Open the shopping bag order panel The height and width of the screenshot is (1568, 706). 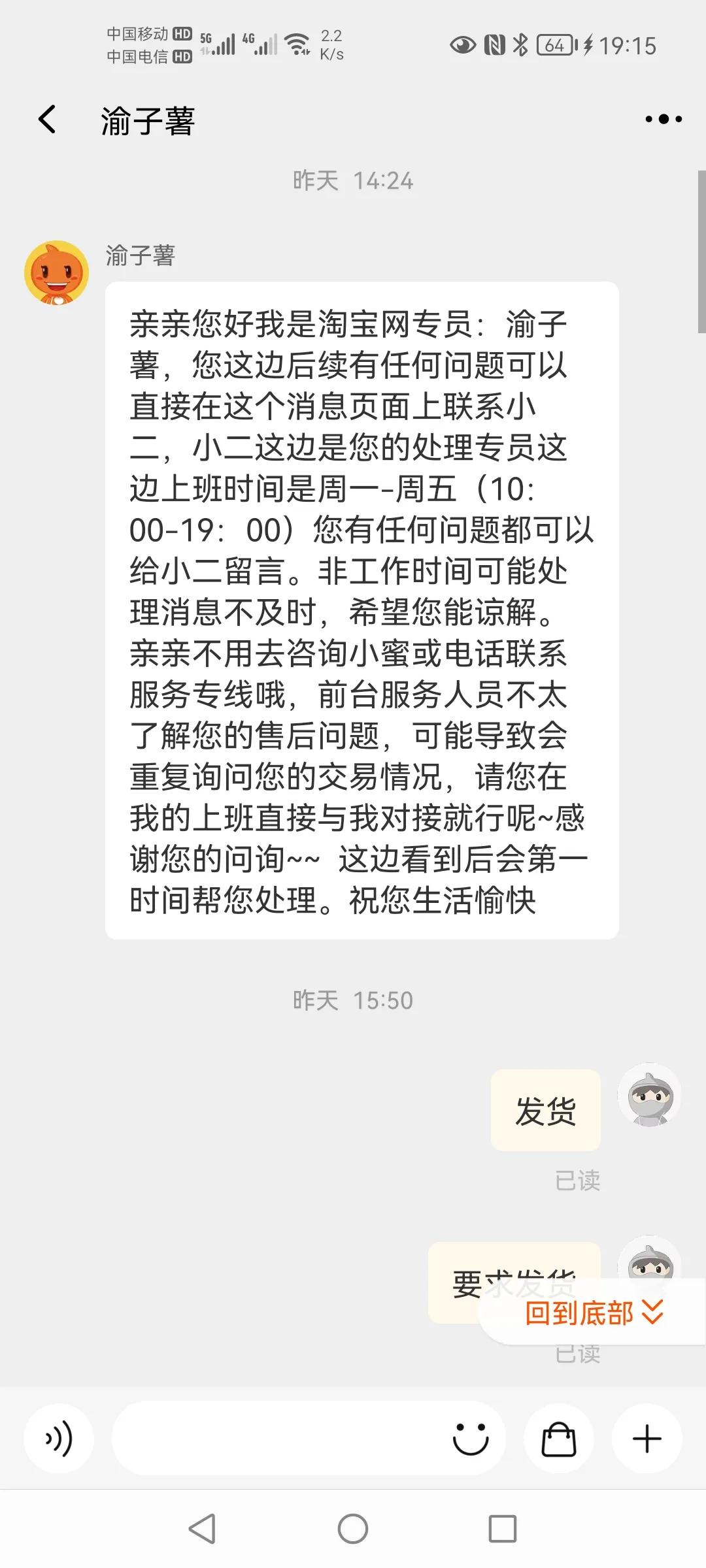click(559, 1437)
